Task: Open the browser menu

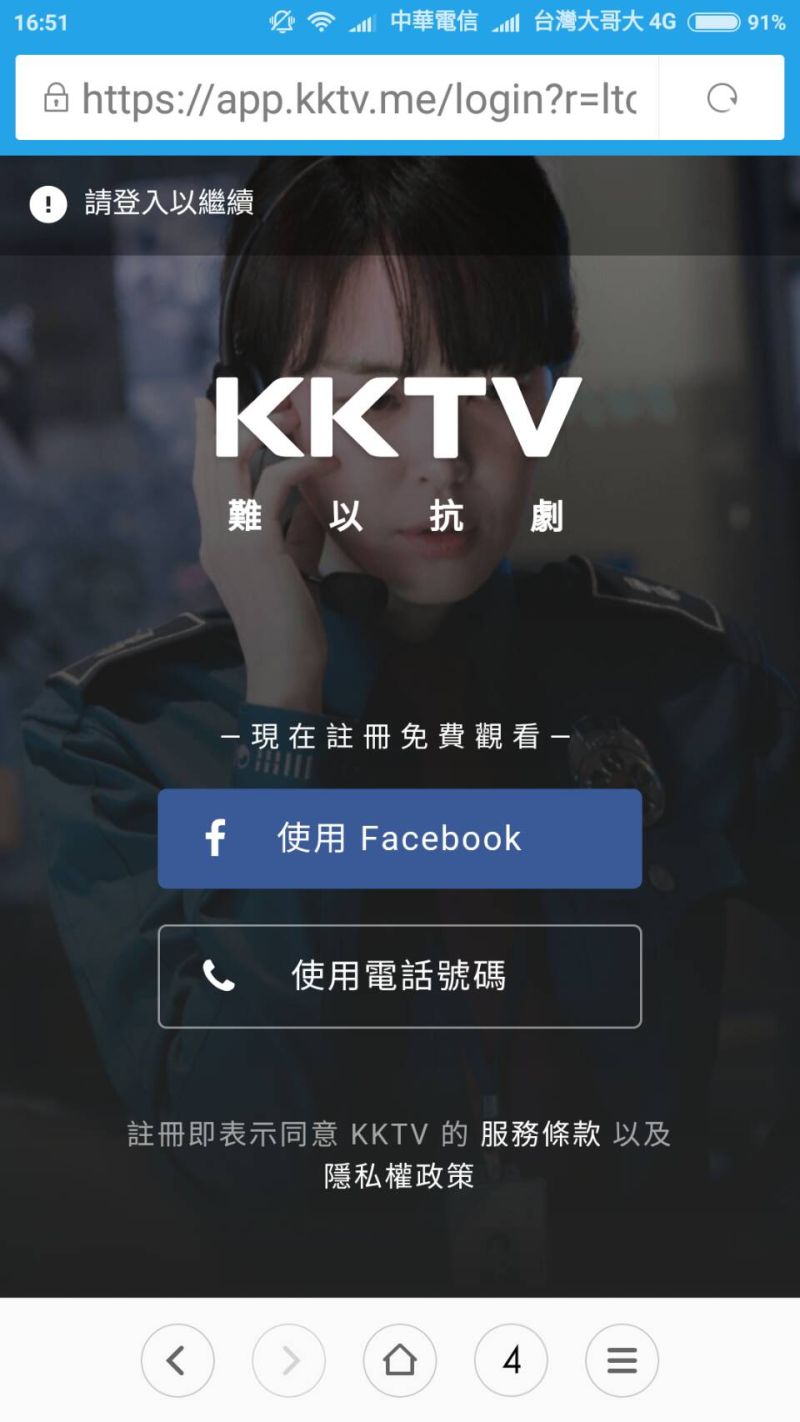Action: tap(622, 1360)
